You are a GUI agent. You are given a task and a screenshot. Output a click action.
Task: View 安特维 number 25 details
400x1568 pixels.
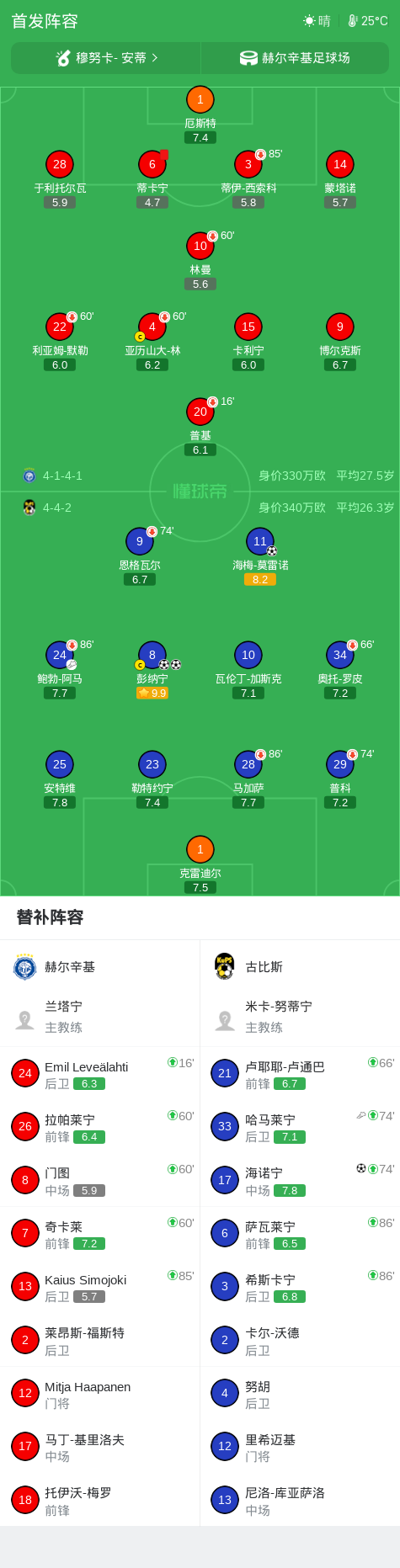pyautogui.click(x=60, y=779)
